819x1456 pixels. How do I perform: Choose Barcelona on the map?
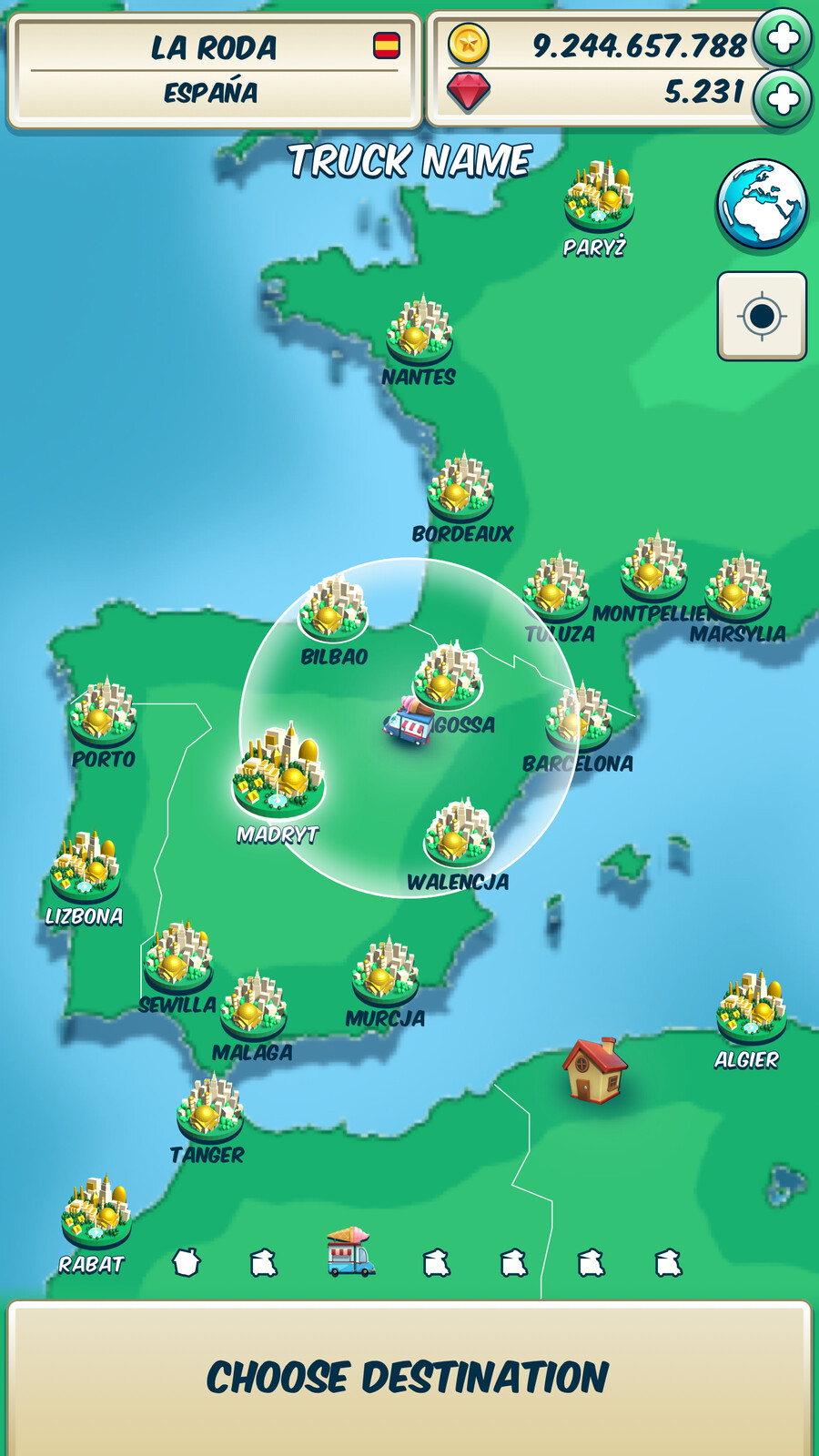pyautogui.click(x=579, y=719)
